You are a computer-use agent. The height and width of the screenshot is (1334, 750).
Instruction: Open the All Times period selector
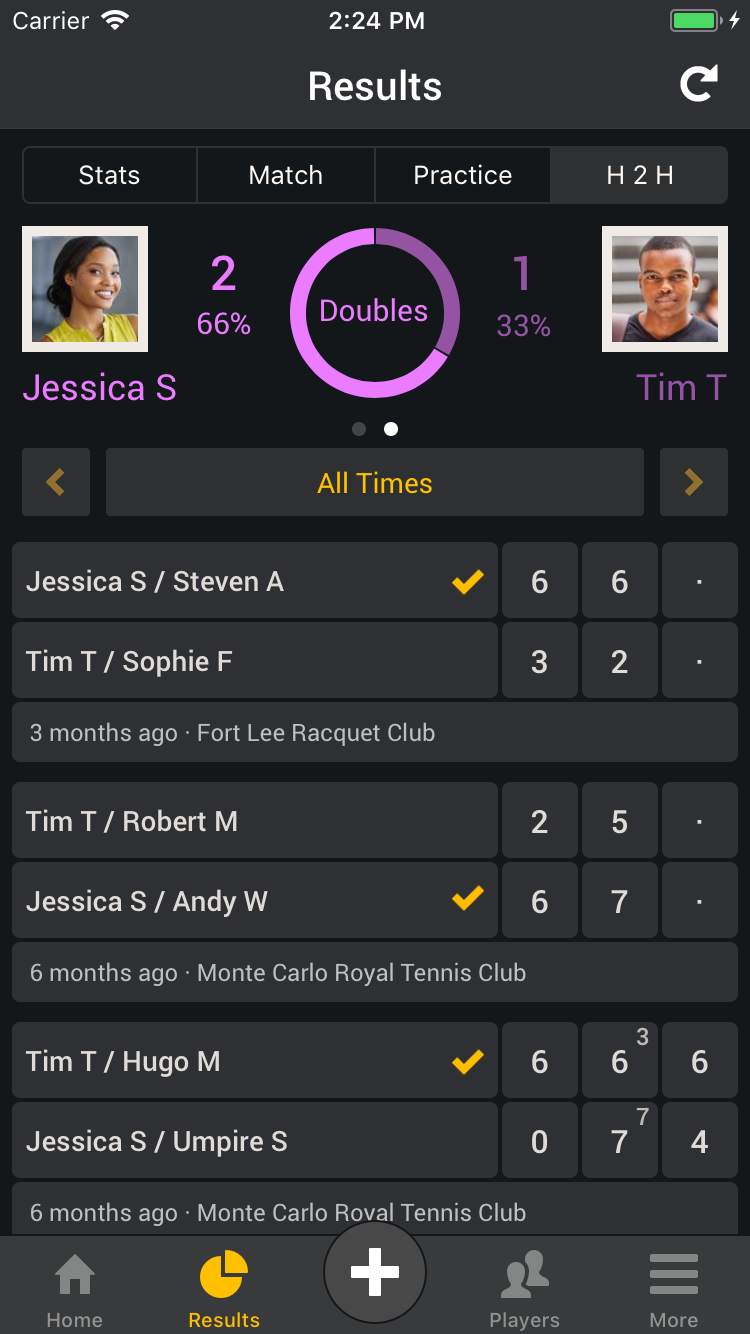pyautogui.click(x=375, y=483)
